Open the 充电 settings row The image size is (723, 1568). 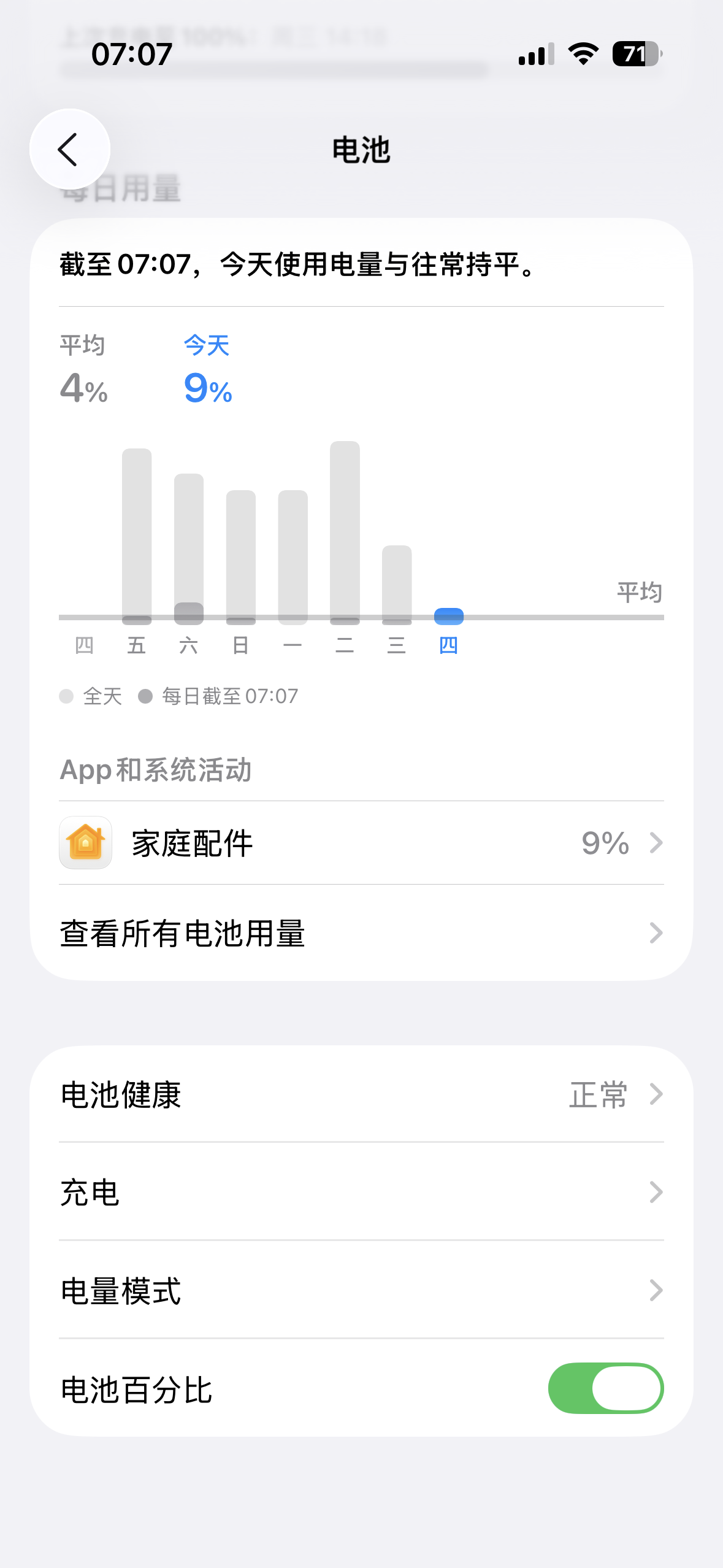tap(361, 1192)
